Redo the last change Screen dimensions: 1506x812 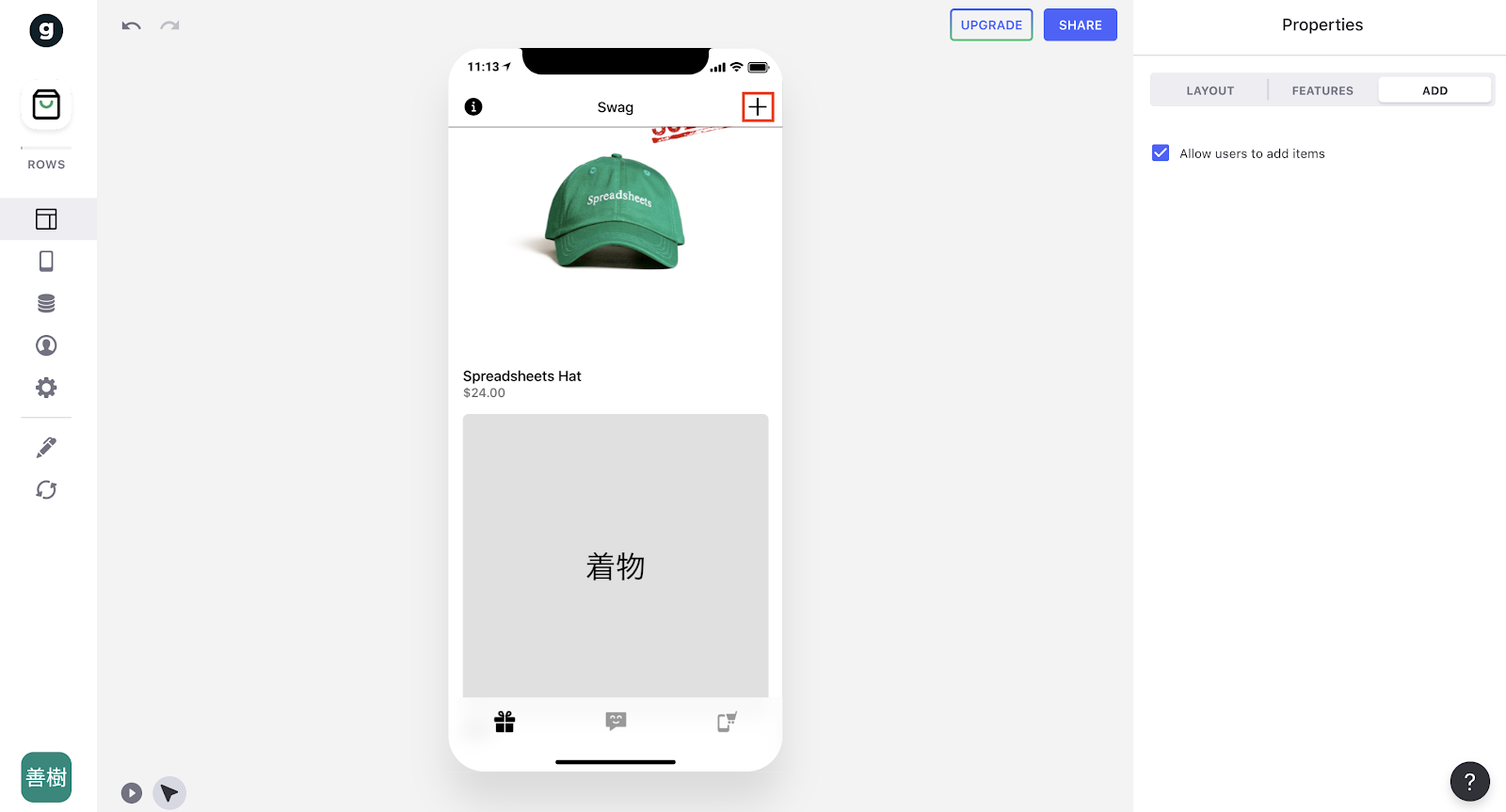169,25
